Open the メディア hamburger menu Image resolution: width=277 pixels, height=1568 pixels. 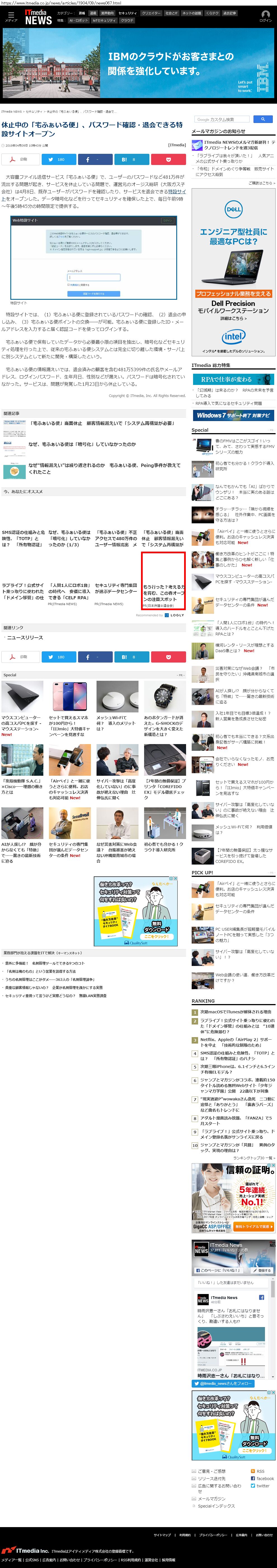[x=10, y=16]
